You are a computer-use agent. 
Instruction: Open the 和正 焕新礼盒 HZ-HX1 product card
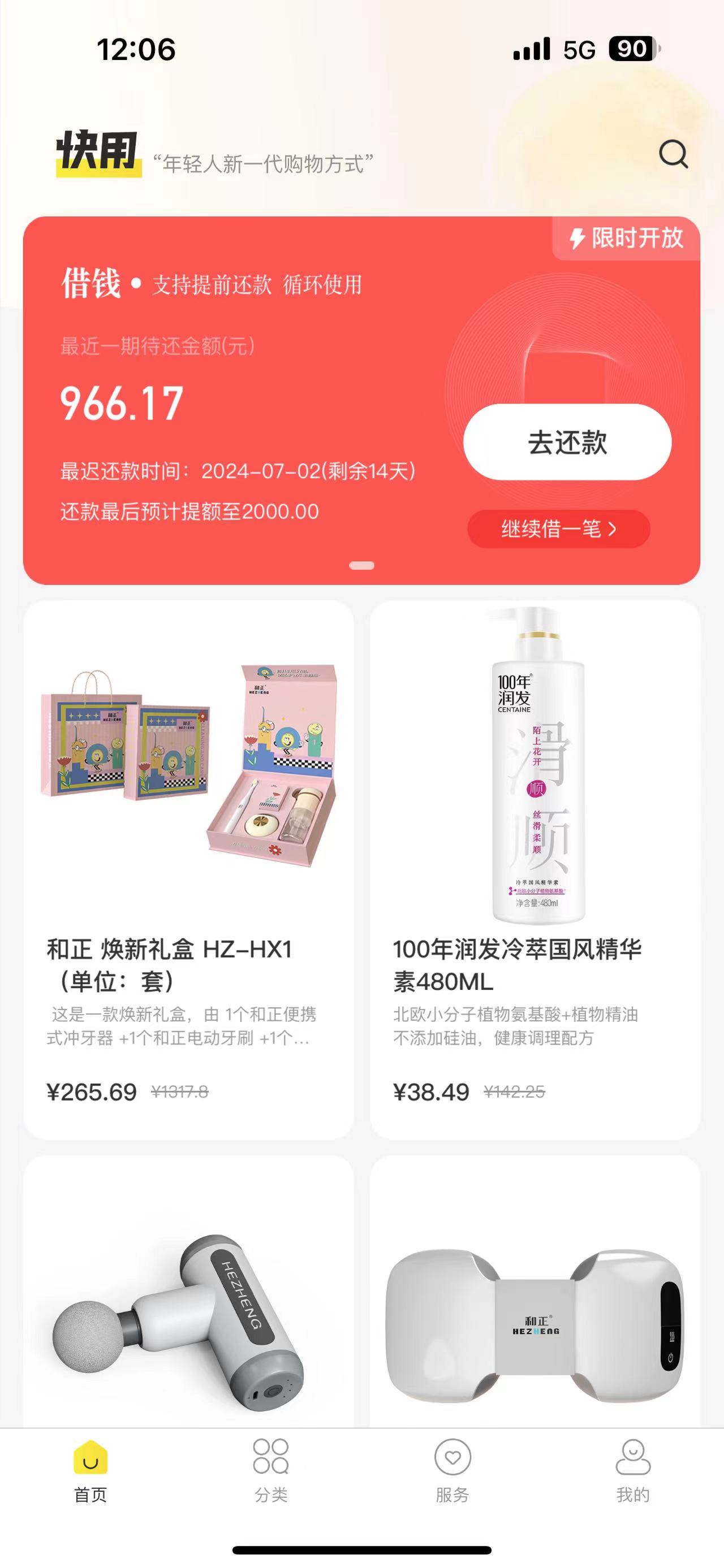pyautogui.click(x=188, y=870)
